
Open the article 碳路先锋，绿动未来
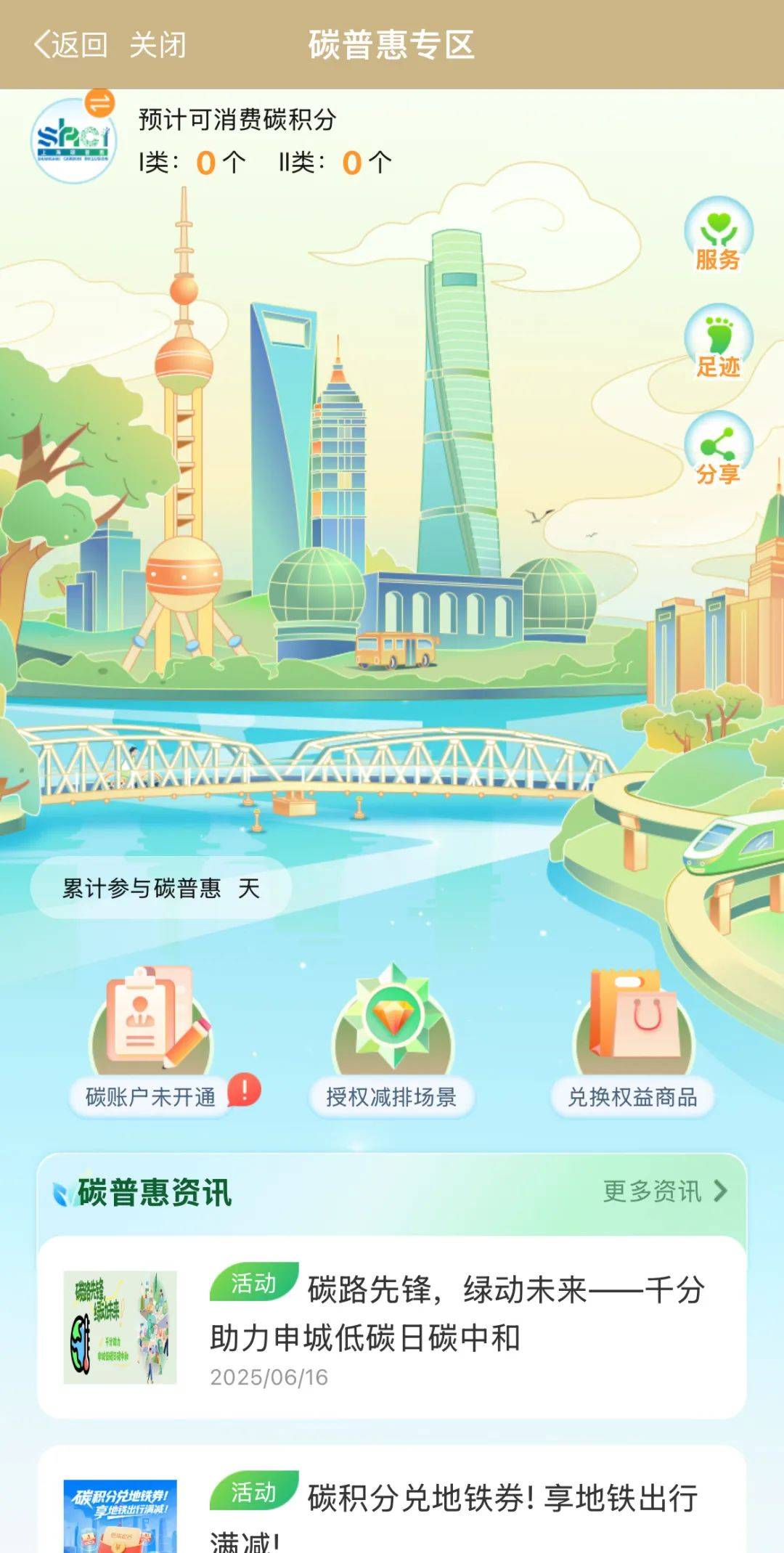click(x=392, y=1327)
